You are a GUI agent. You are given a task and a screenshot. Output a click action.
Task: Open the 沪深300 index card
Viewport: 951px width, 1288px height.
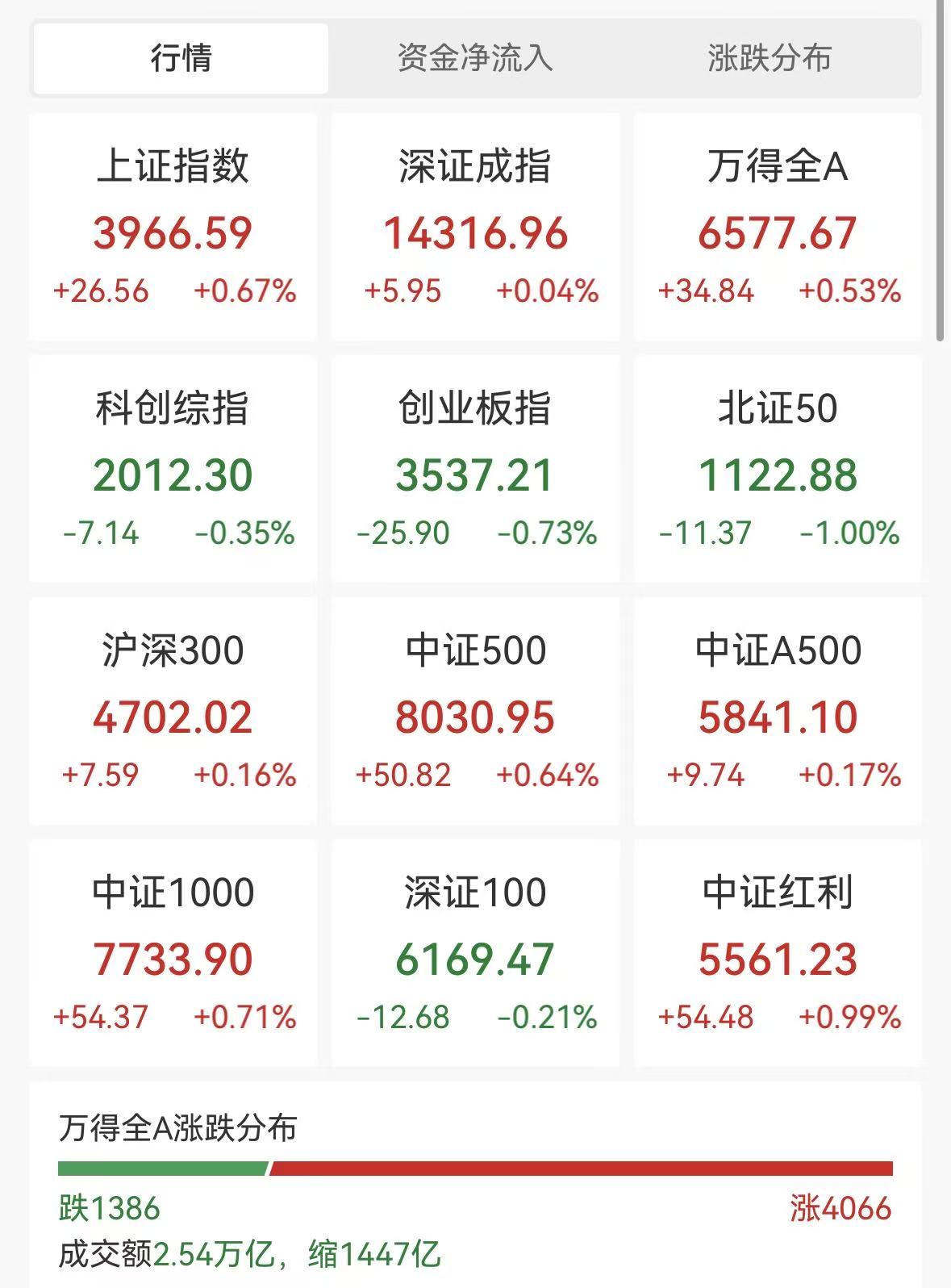tap(173, 711)
